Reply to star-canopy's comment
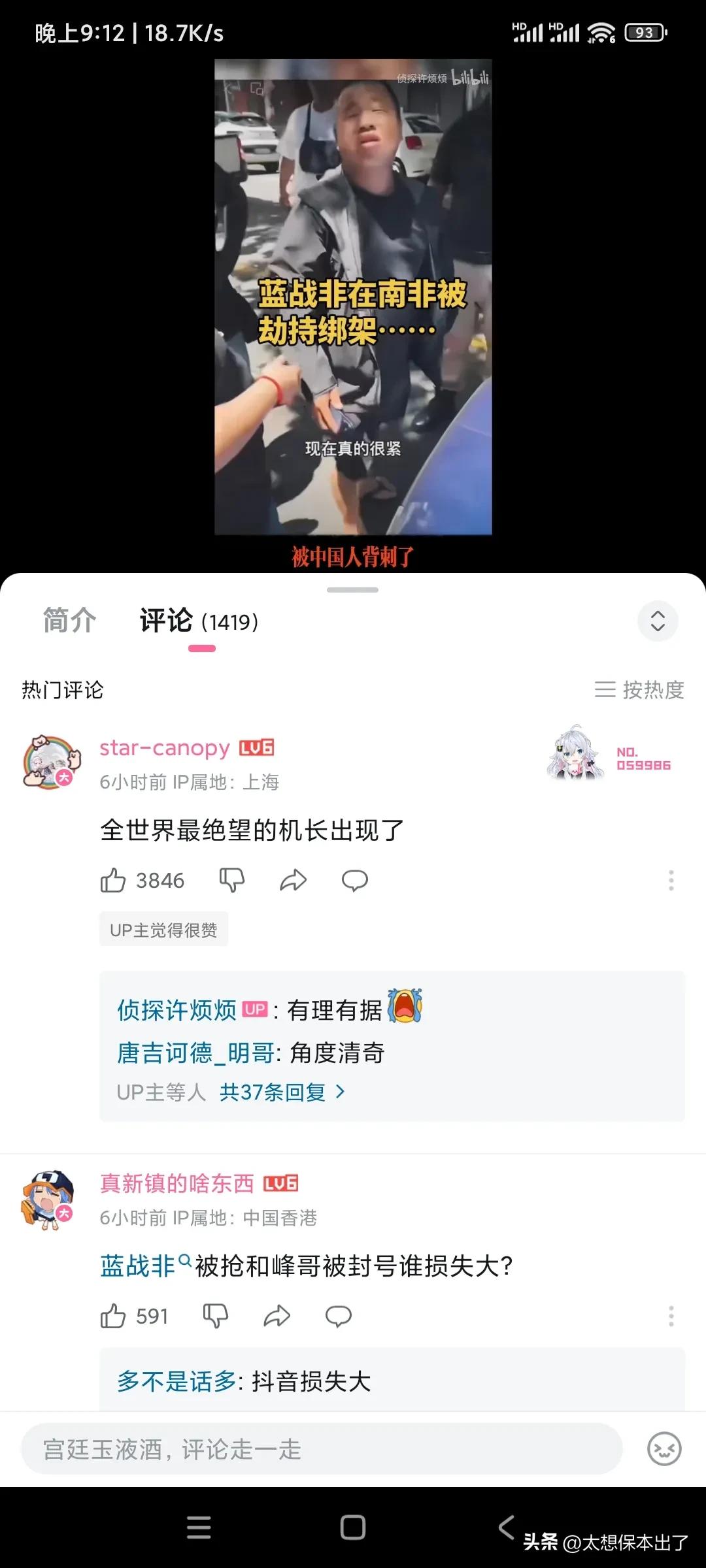The image size is (706, 1568). pos(354,880)
